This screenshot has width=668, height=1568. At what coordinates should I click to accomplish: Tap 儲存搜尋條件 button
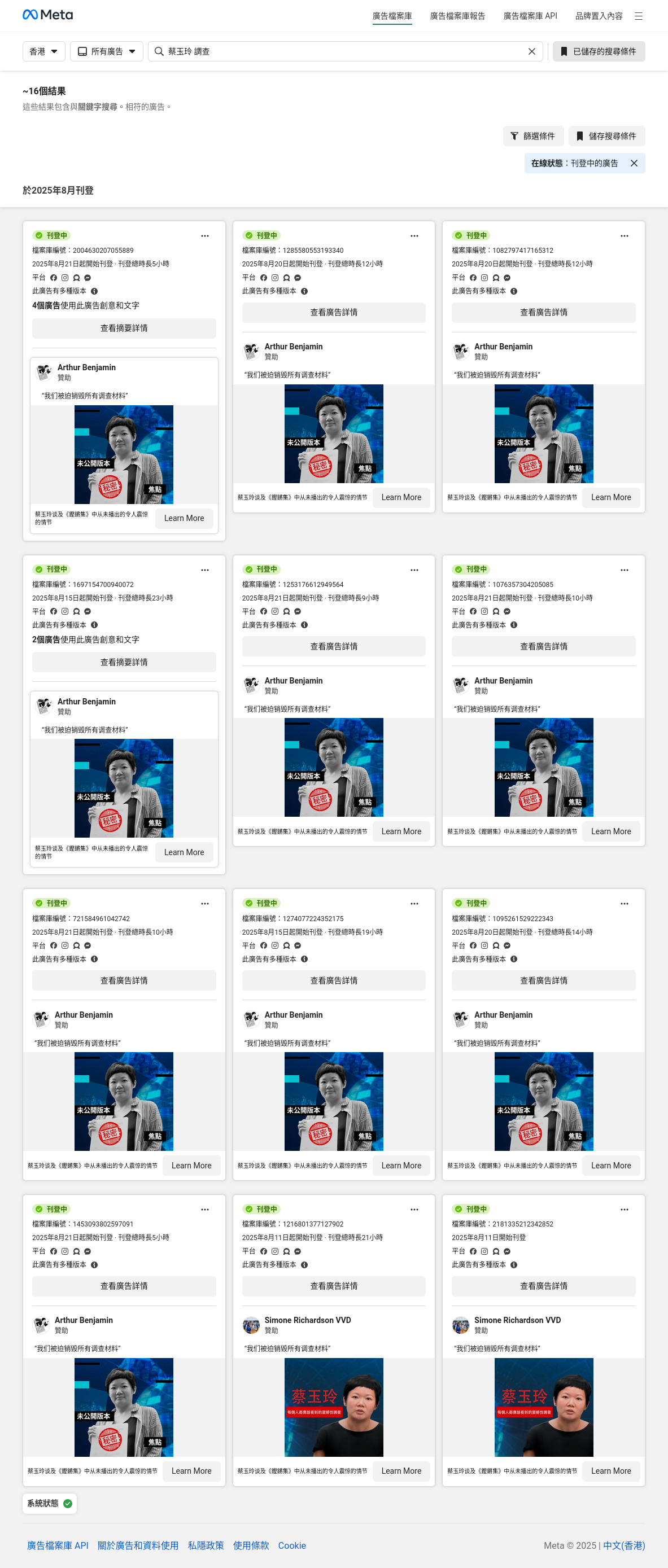606,137
